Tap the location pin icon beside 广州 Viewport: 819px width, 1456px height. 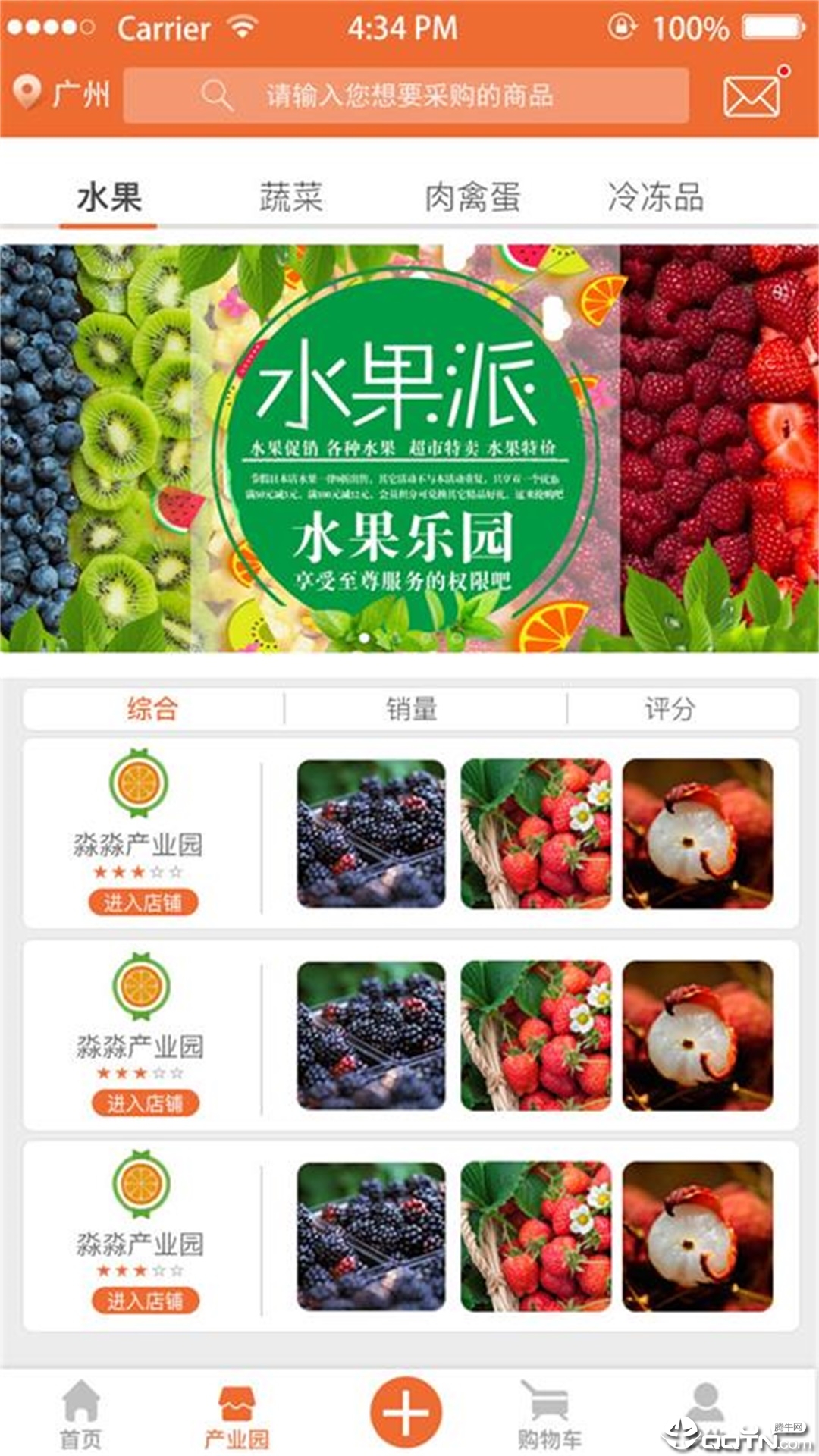pos(29,93)
